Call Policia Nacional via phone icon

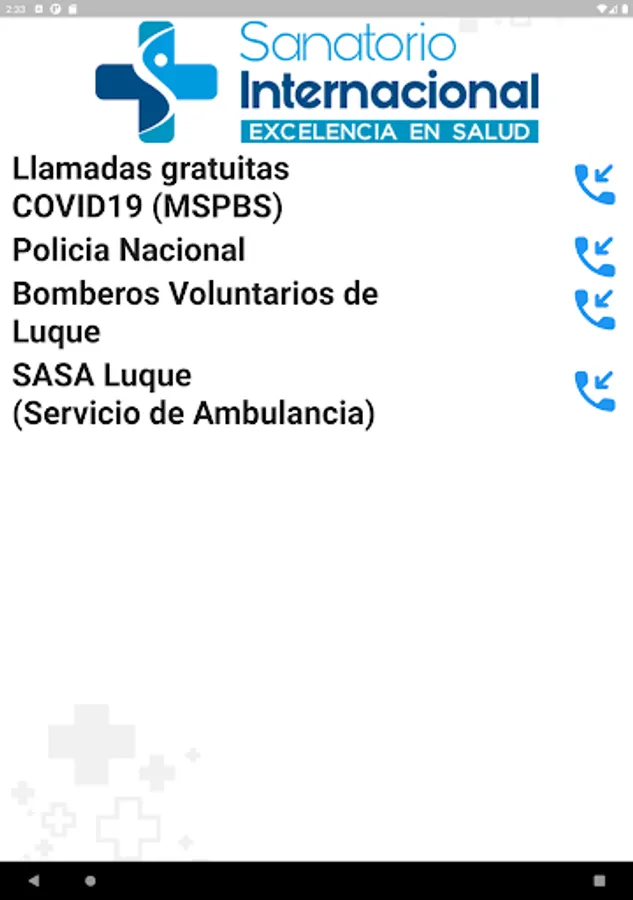point(594,257)
